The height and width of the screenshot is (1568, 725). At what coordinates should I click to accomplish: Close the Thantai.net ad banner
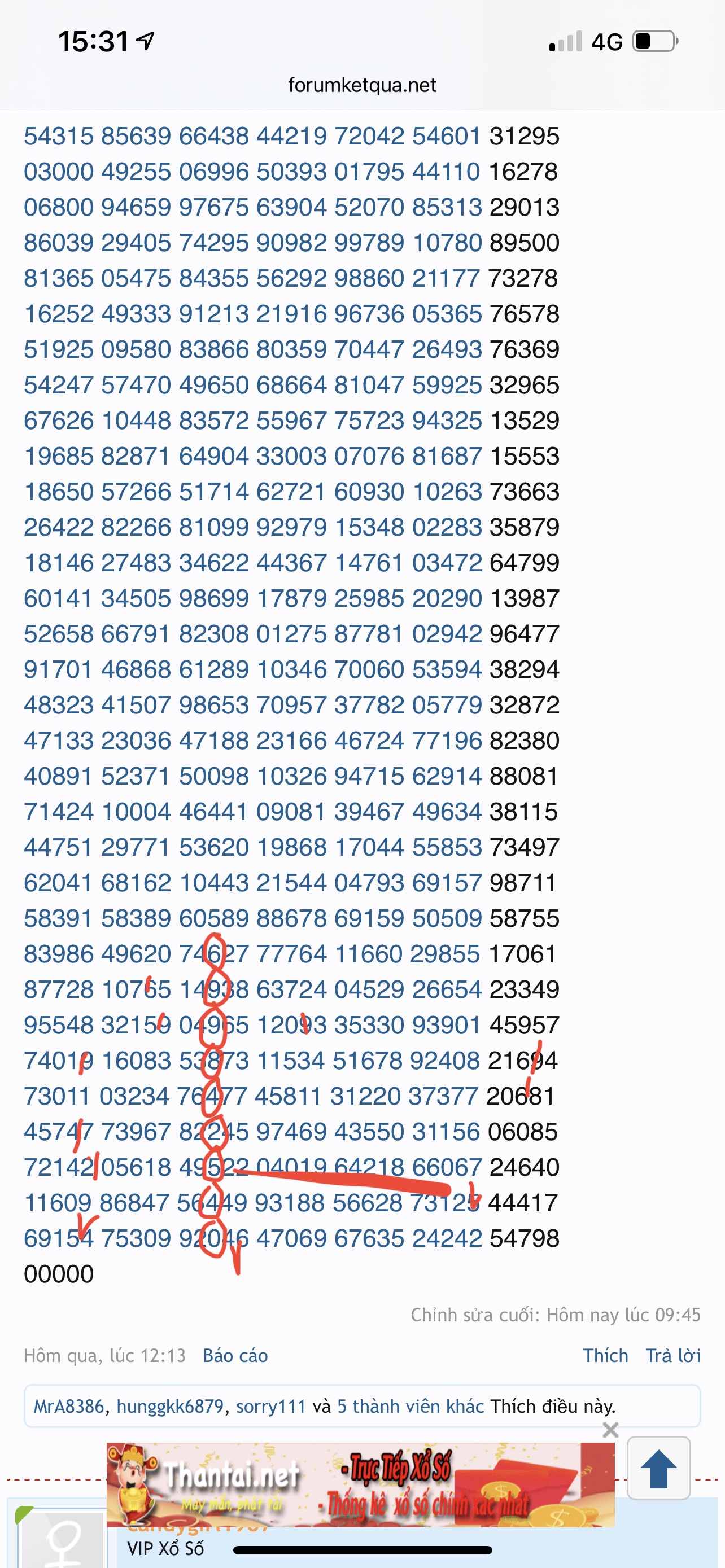pos(610,1430)
